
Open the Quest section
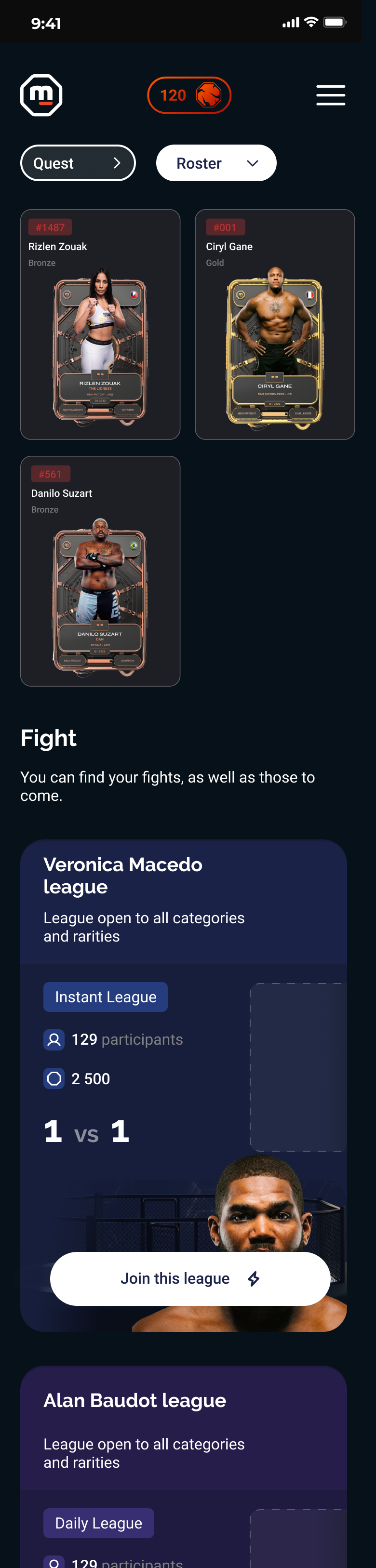[78, 163]
